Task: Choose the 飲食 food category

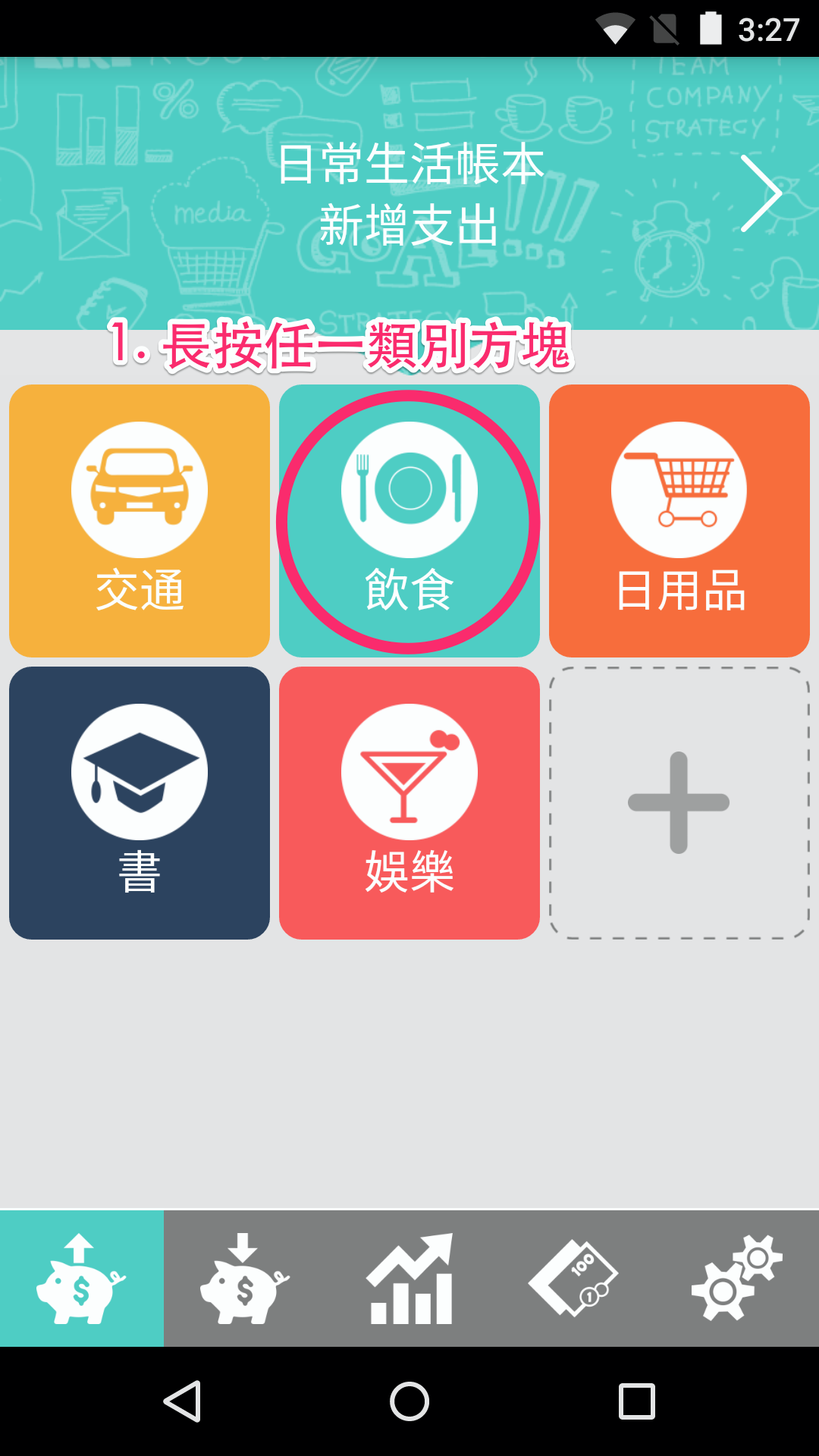Action: [409, 521]
